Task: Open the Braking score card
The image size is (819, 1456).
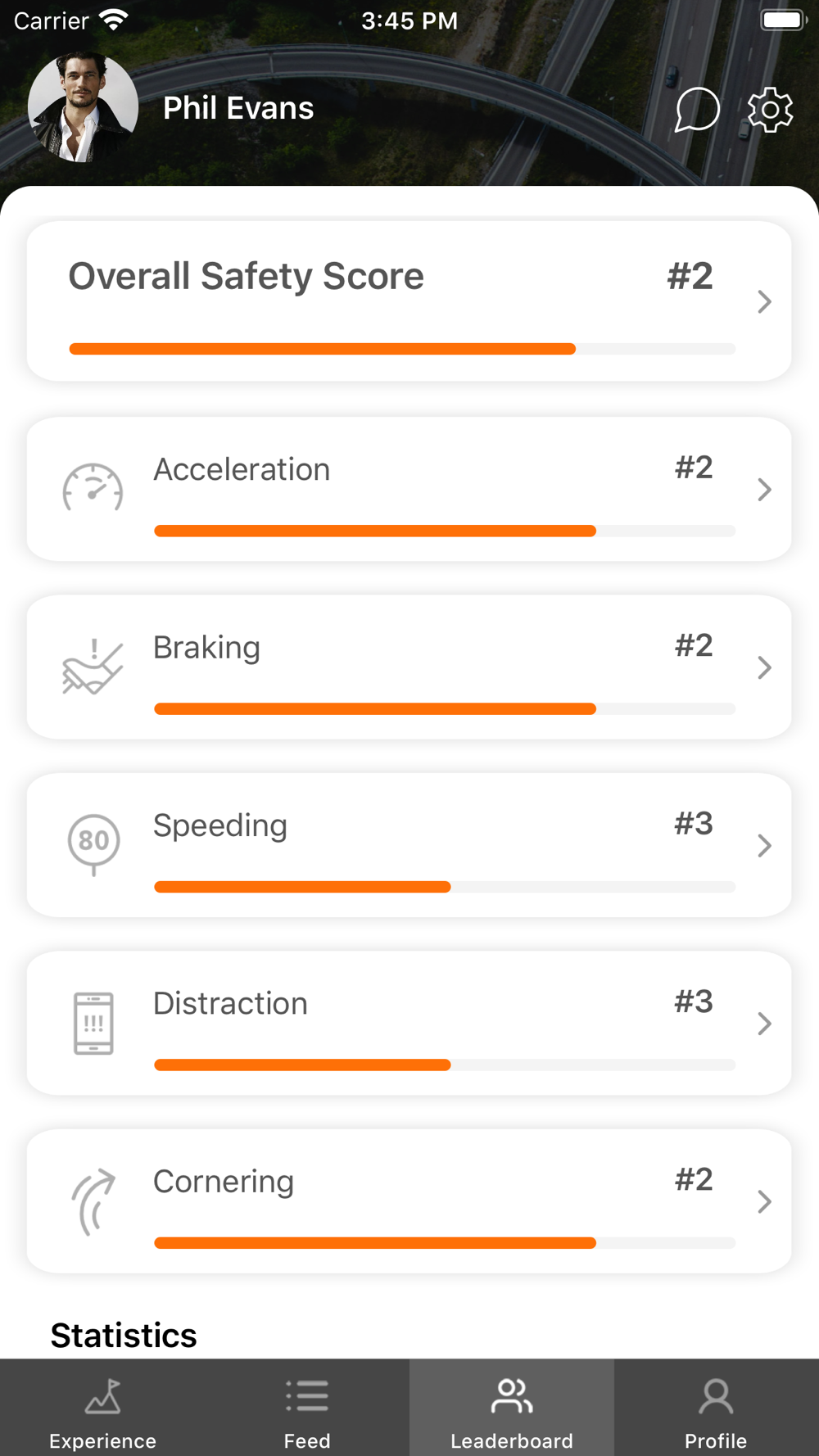Action: point(409,667)
